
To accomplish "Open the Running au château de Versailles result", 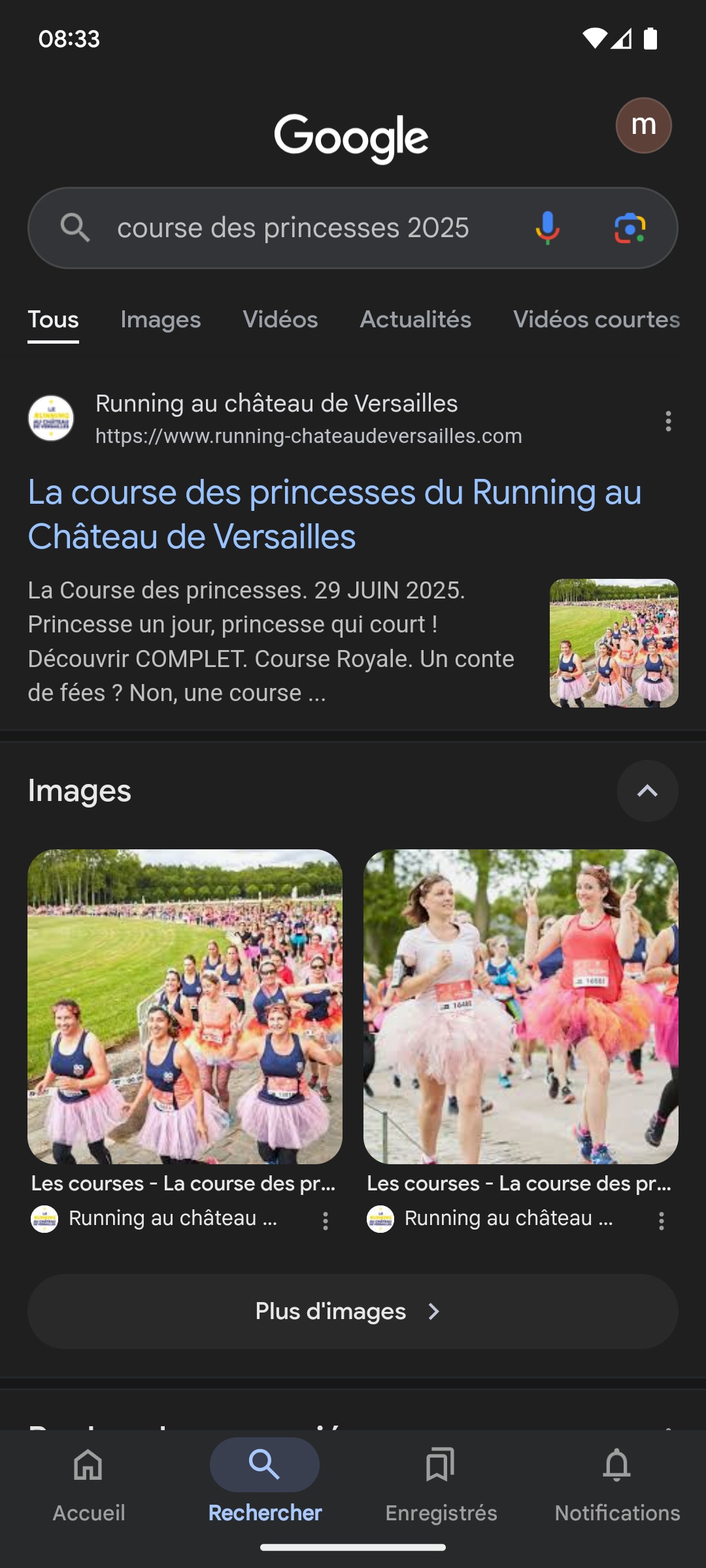I will [334, 514].
